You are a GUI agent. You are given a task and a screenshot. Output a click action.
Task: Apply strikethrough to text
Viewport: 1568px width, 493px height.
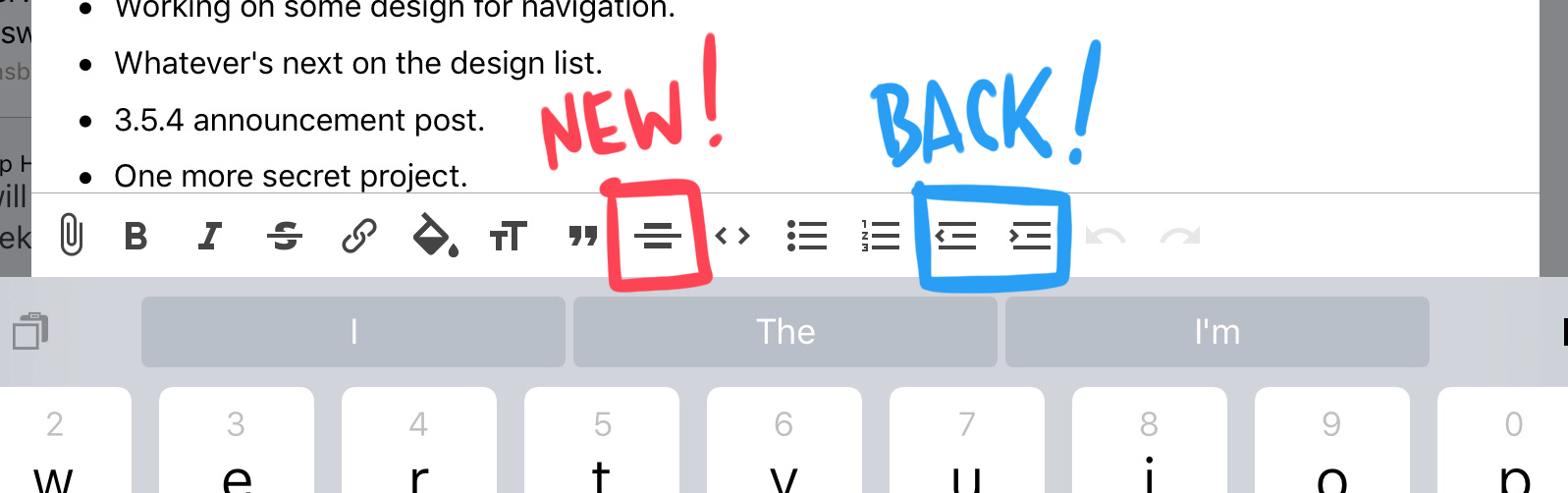(x=285, y=236)
